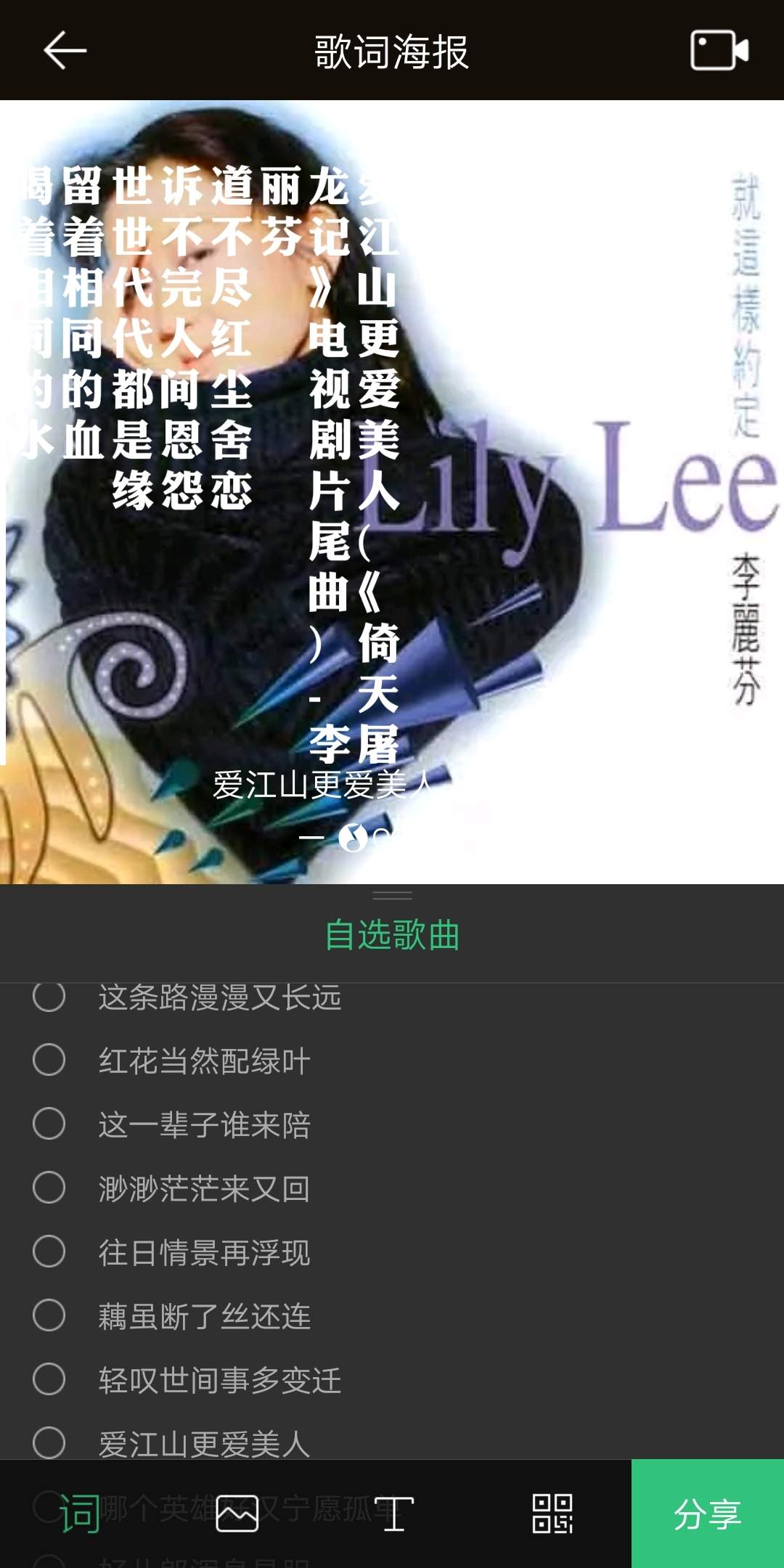This screenshot has height=1568, width=784.
Task: Open the QR code option
Action: pos(552,1514)
